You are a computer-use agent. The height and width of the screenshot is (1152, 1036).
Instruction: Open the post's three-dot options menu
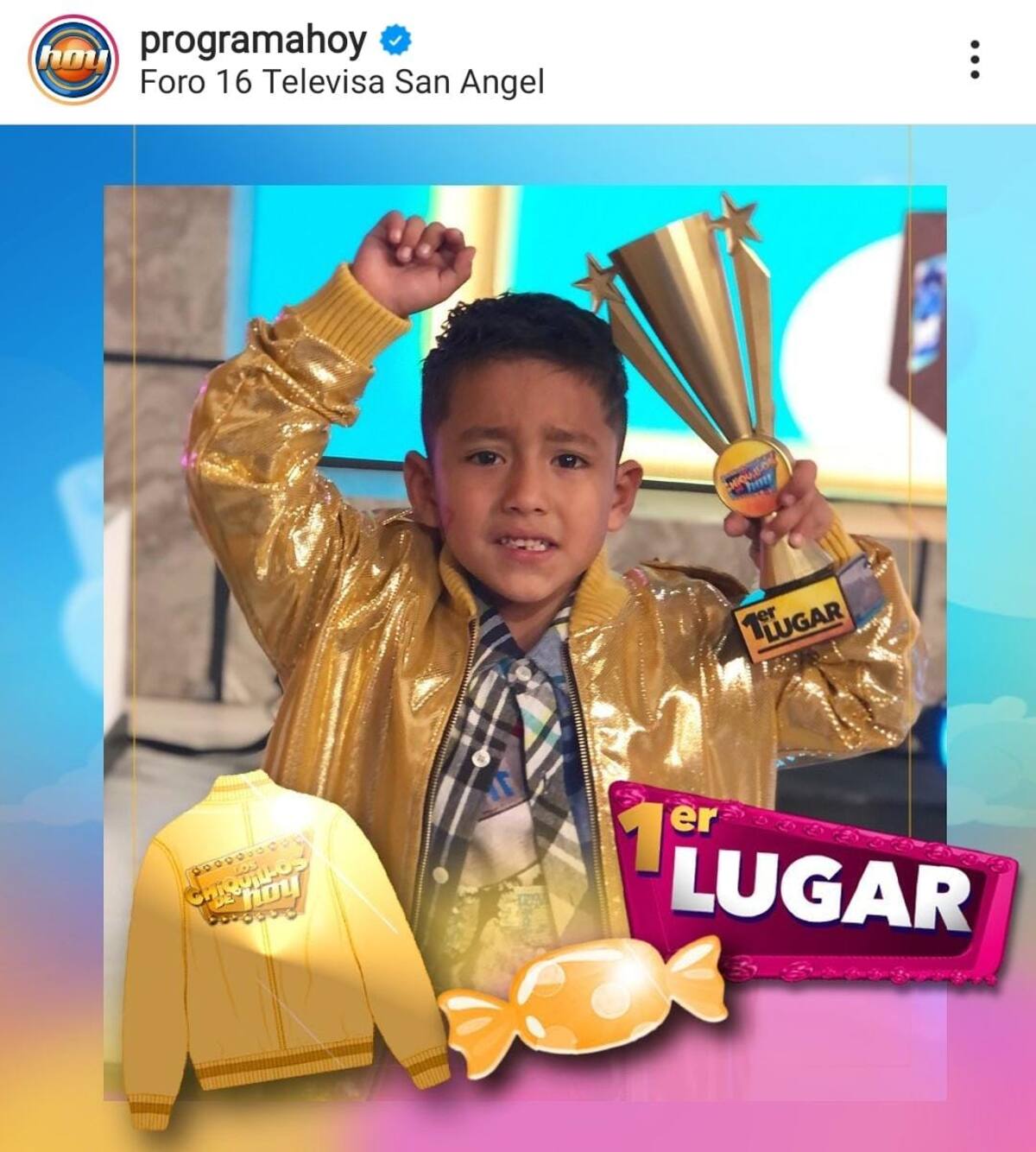(x=975, y=60)
